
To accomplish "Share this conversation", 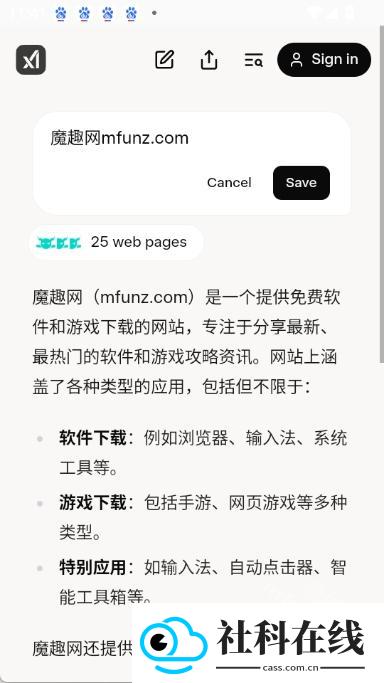I will (209, 60).
